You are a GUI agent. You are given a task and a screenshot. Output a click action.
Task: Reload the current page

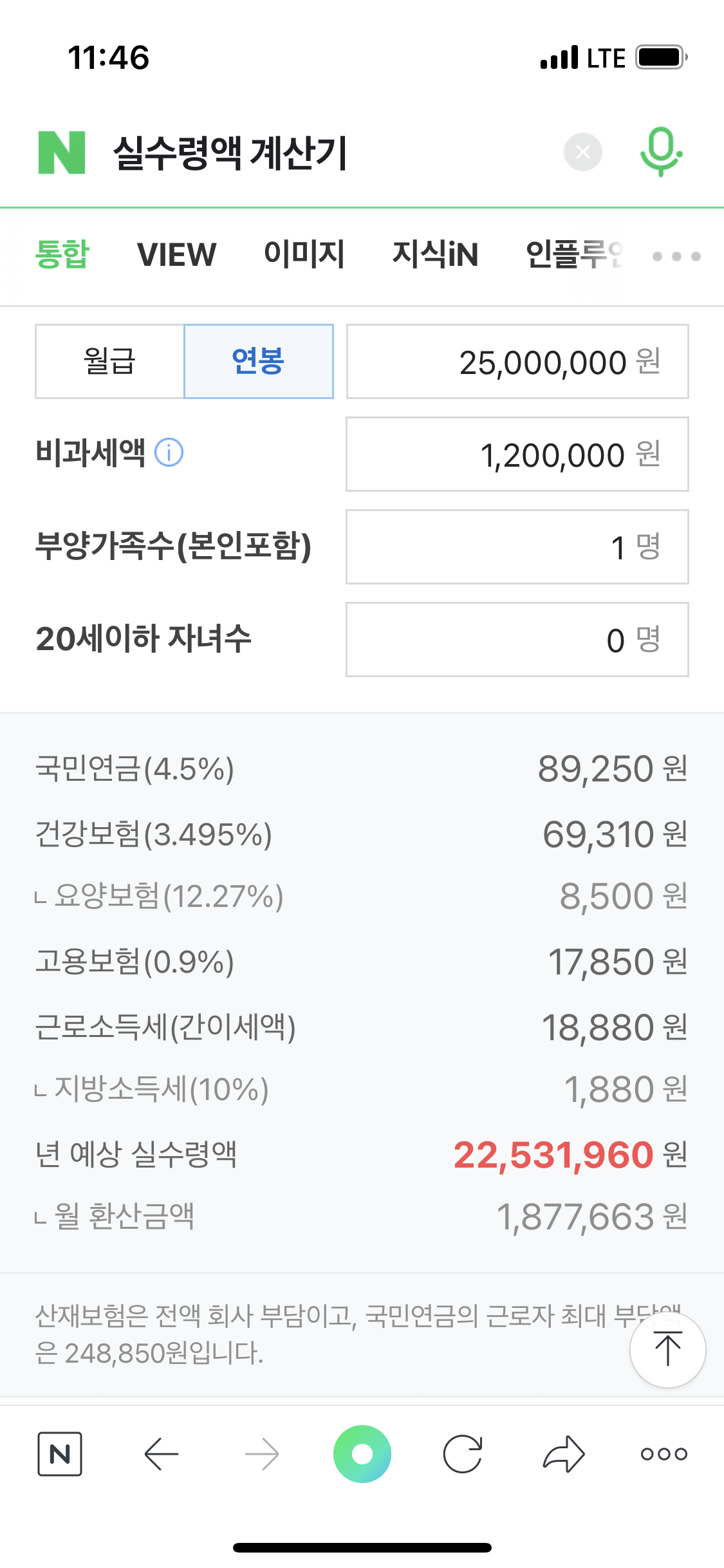463,1453
